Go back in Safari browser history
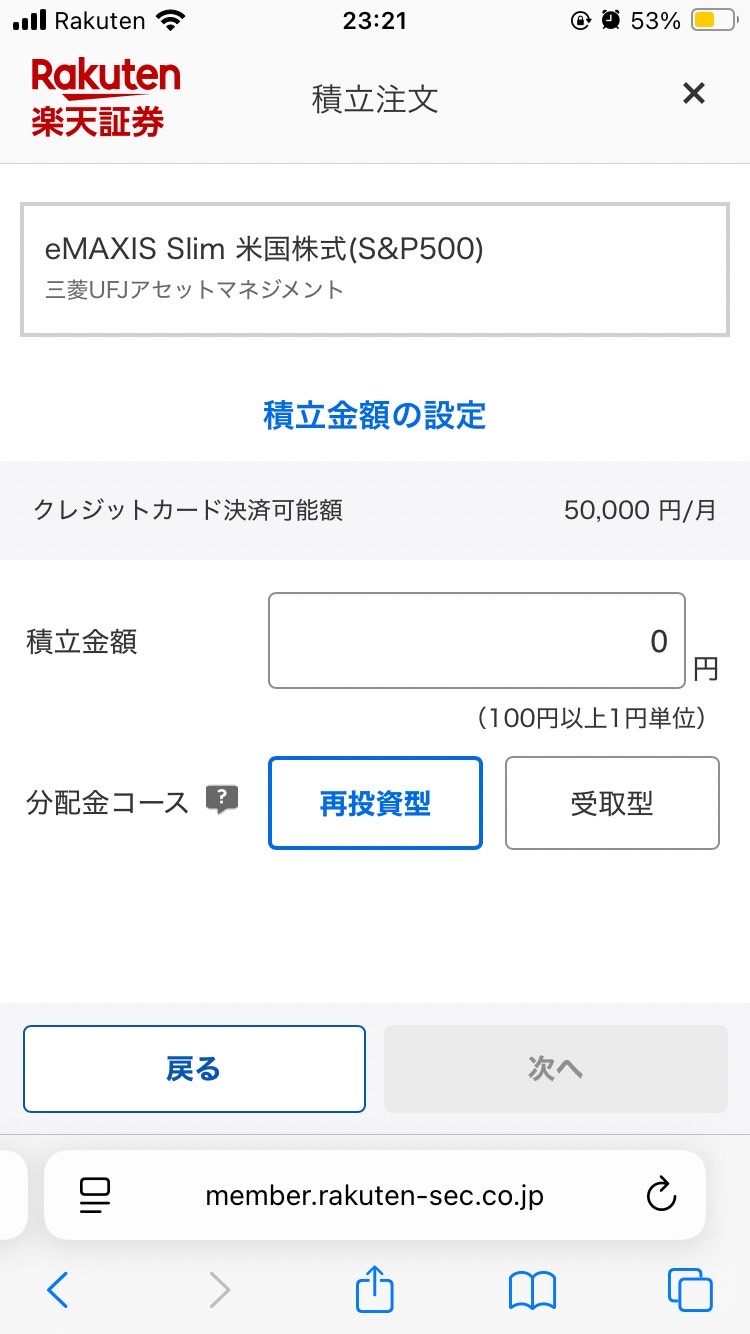 [x=58, y=1290]
